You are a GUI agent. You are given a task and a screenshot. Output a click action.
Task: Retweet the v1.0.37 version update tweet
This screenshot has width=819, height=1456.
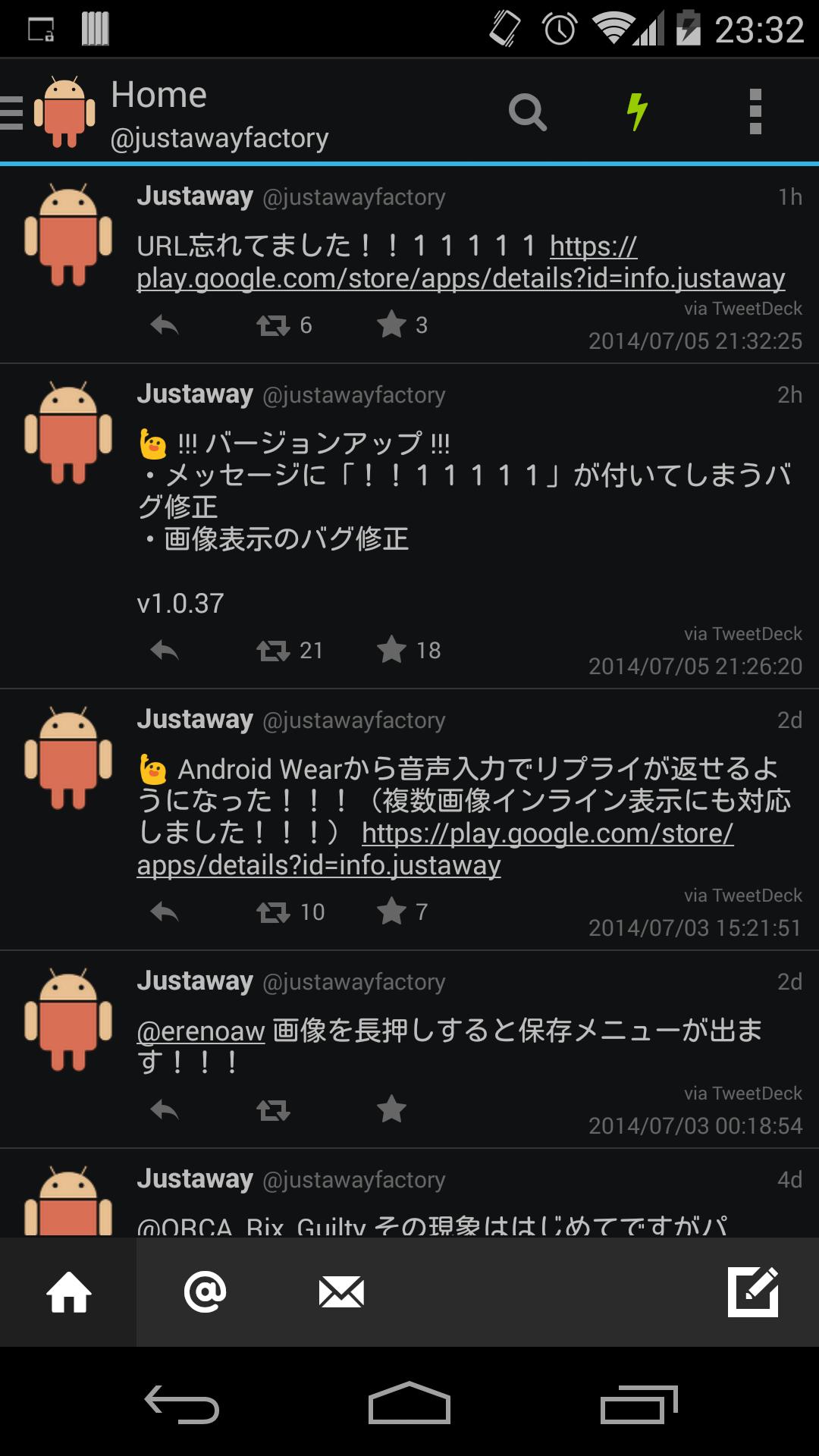coord(273,651)
